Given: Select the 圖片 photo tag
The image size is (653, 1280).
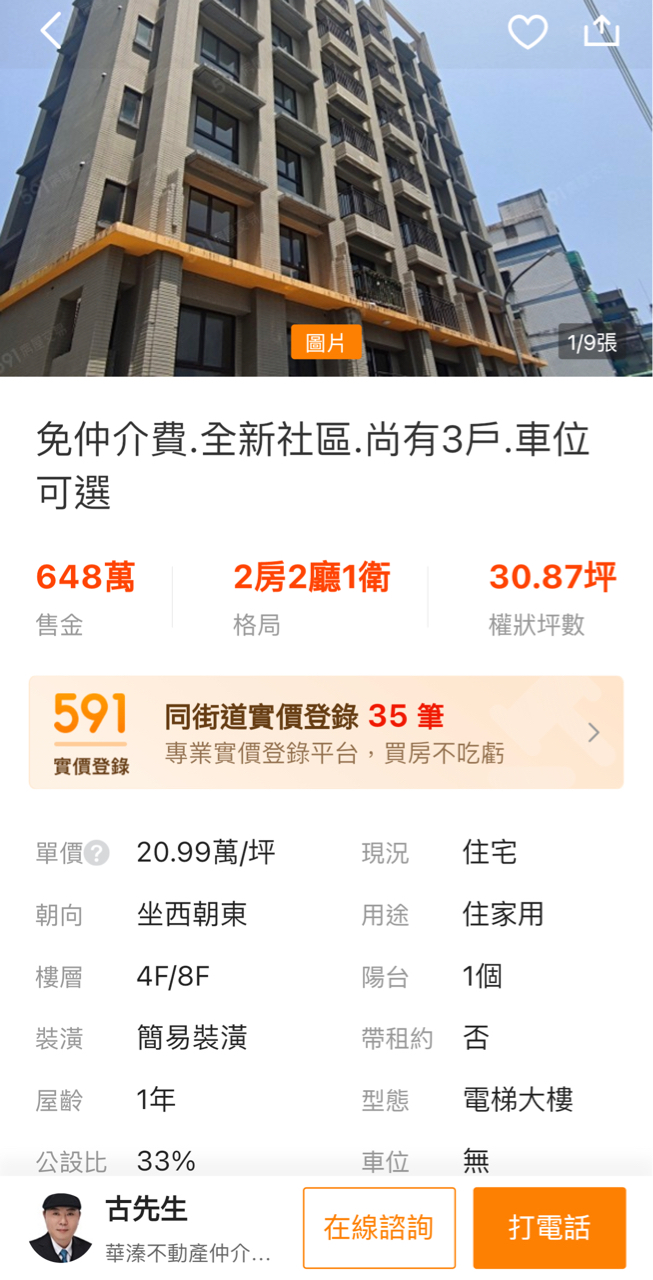Looking at the screenshot, I should tap(326, 343).
